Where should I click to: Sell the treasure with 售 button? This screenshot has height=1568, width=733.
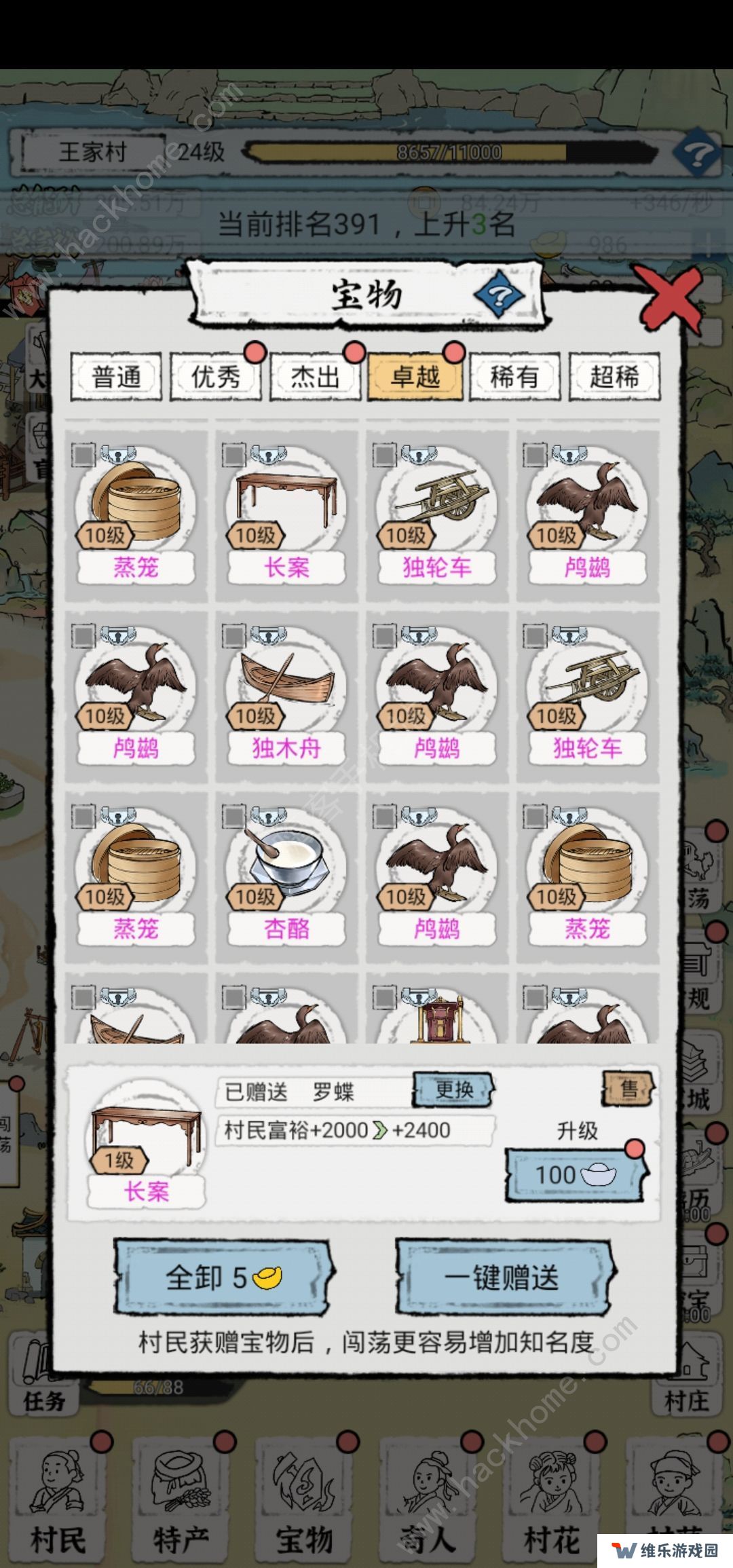(x=628, y=1089)
